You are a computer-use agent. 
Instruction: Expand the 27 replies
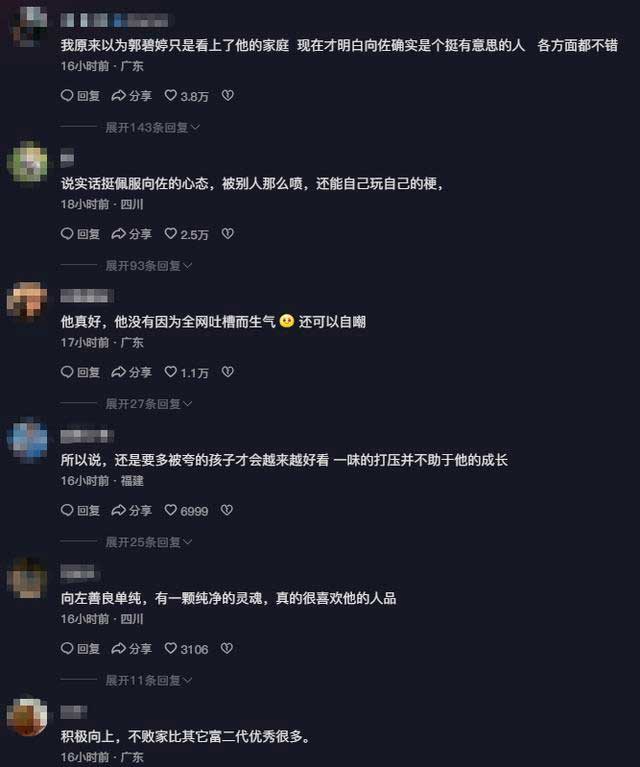(148, 404)
